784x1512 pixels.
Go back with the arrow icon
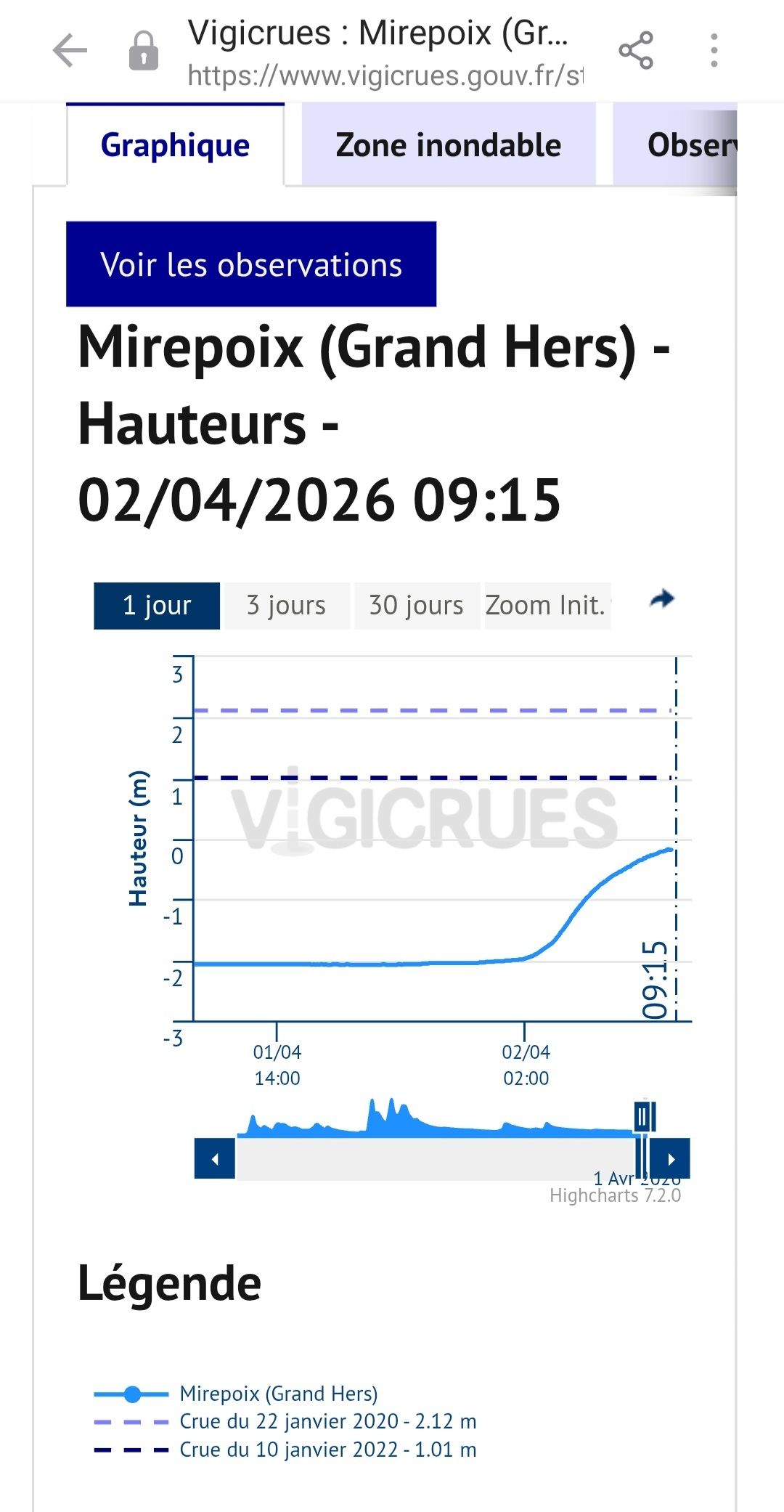coord(70,51)
